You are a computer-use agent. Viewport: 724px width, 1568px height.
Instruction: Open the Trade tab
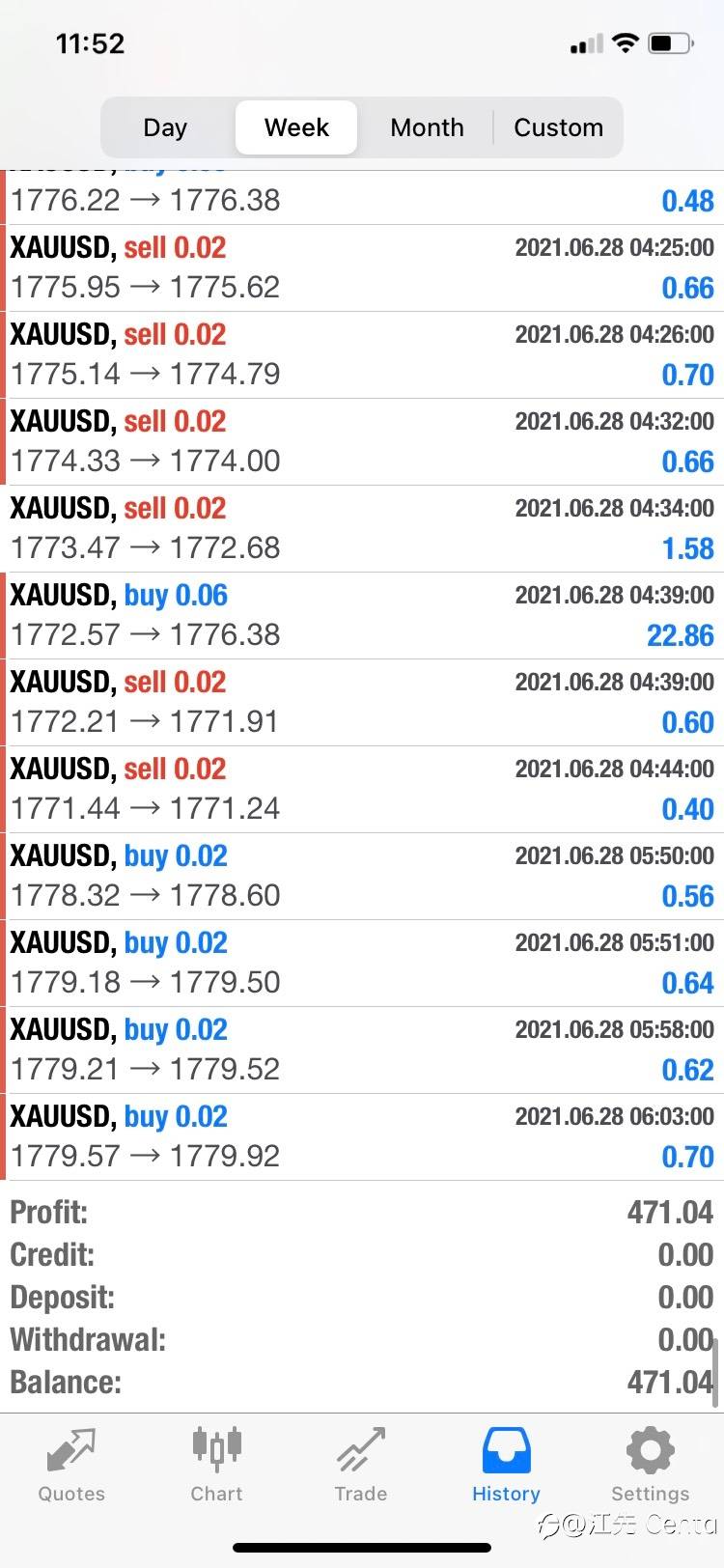pyautogui.click(x=361, y=1466)
